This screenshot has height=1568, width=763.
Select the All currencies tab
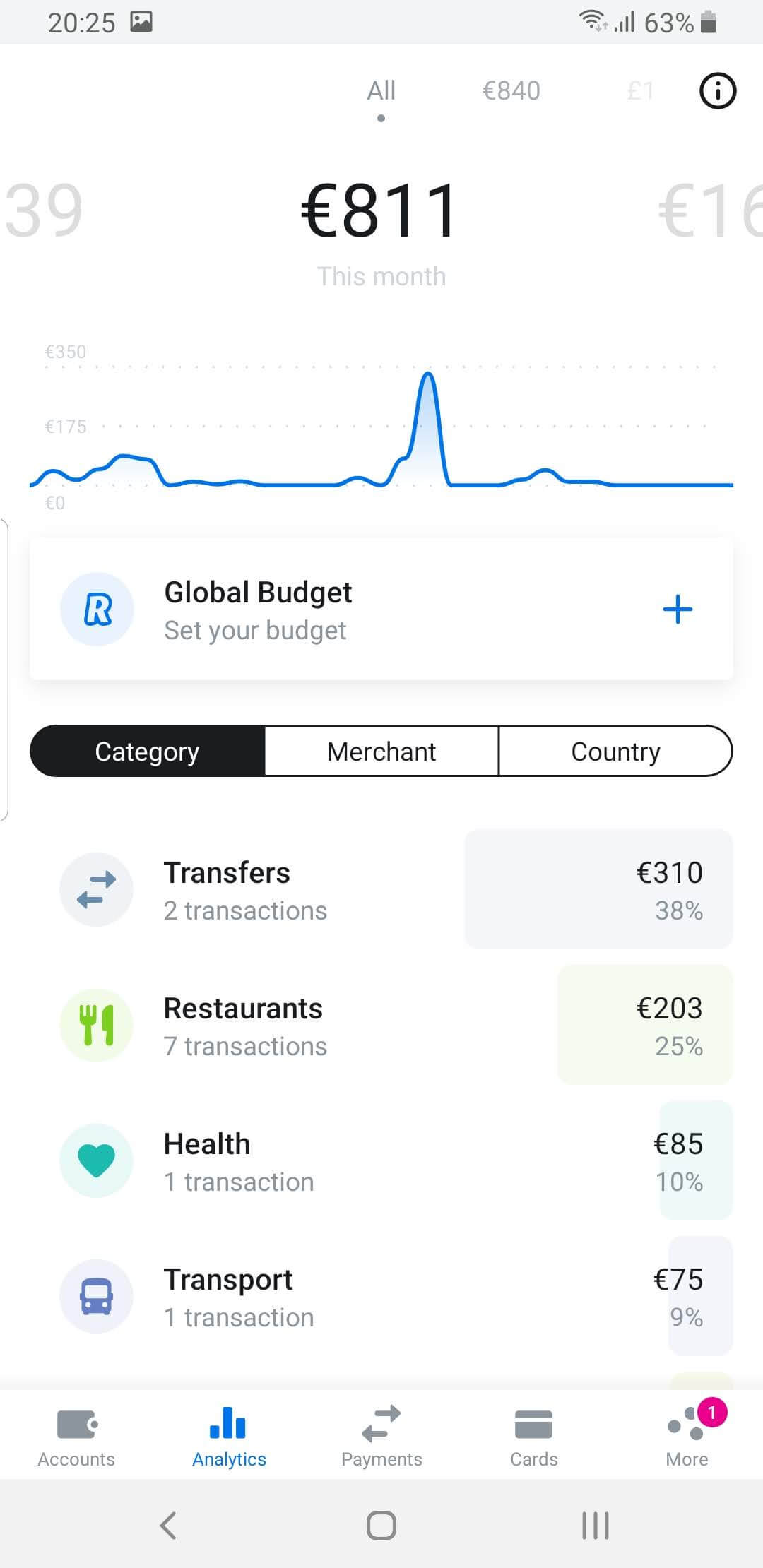[x=381, y=90]
